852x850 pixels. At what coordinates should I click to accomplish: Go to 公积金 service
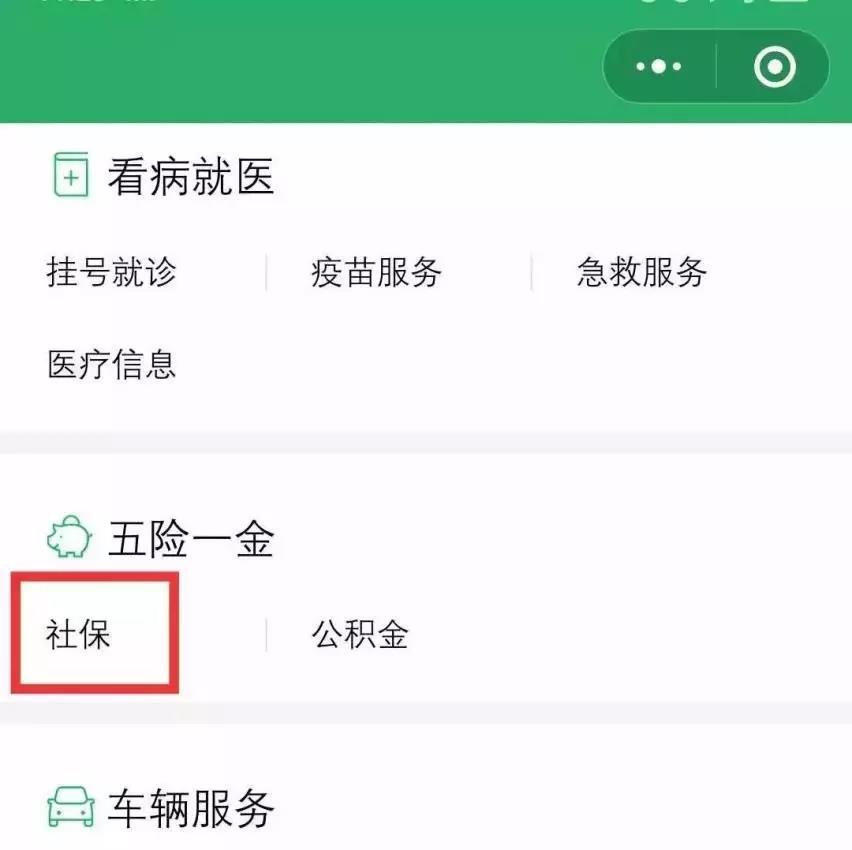[x=360, y=634]
